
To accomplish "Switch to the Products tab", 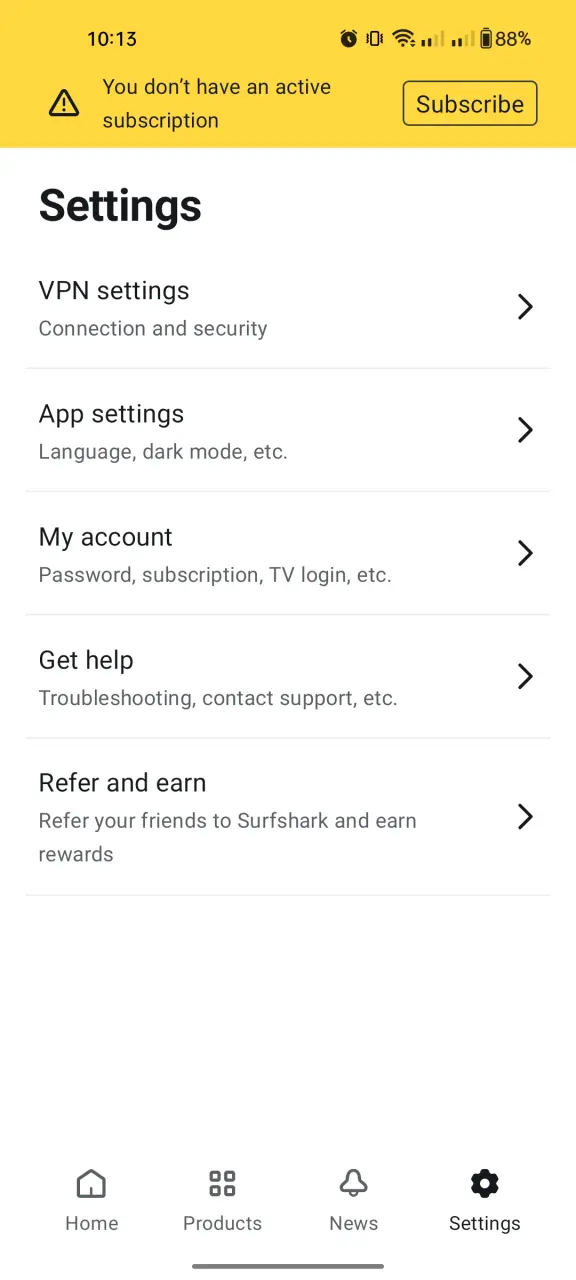I will [x=222, y=1200].
